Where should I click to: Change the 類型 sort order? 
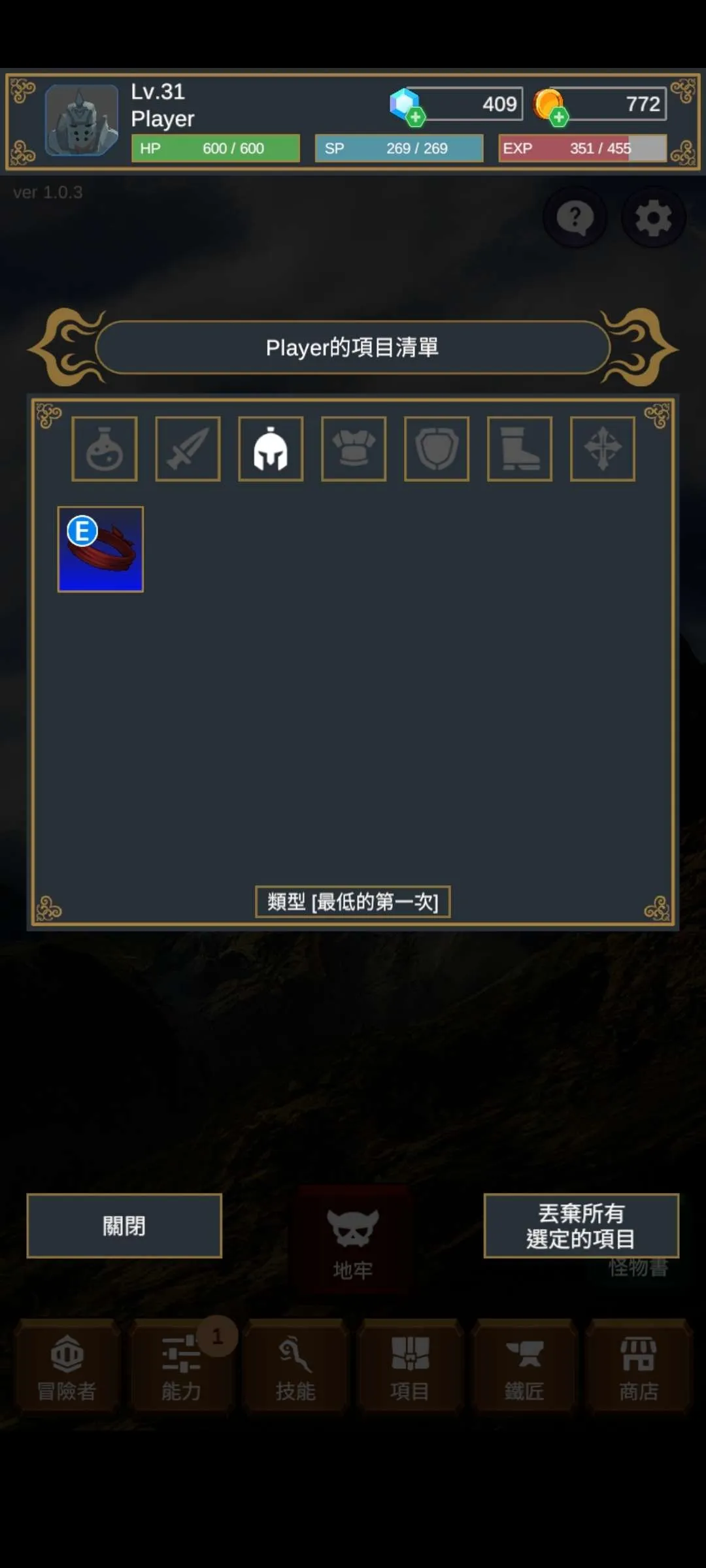352,902
